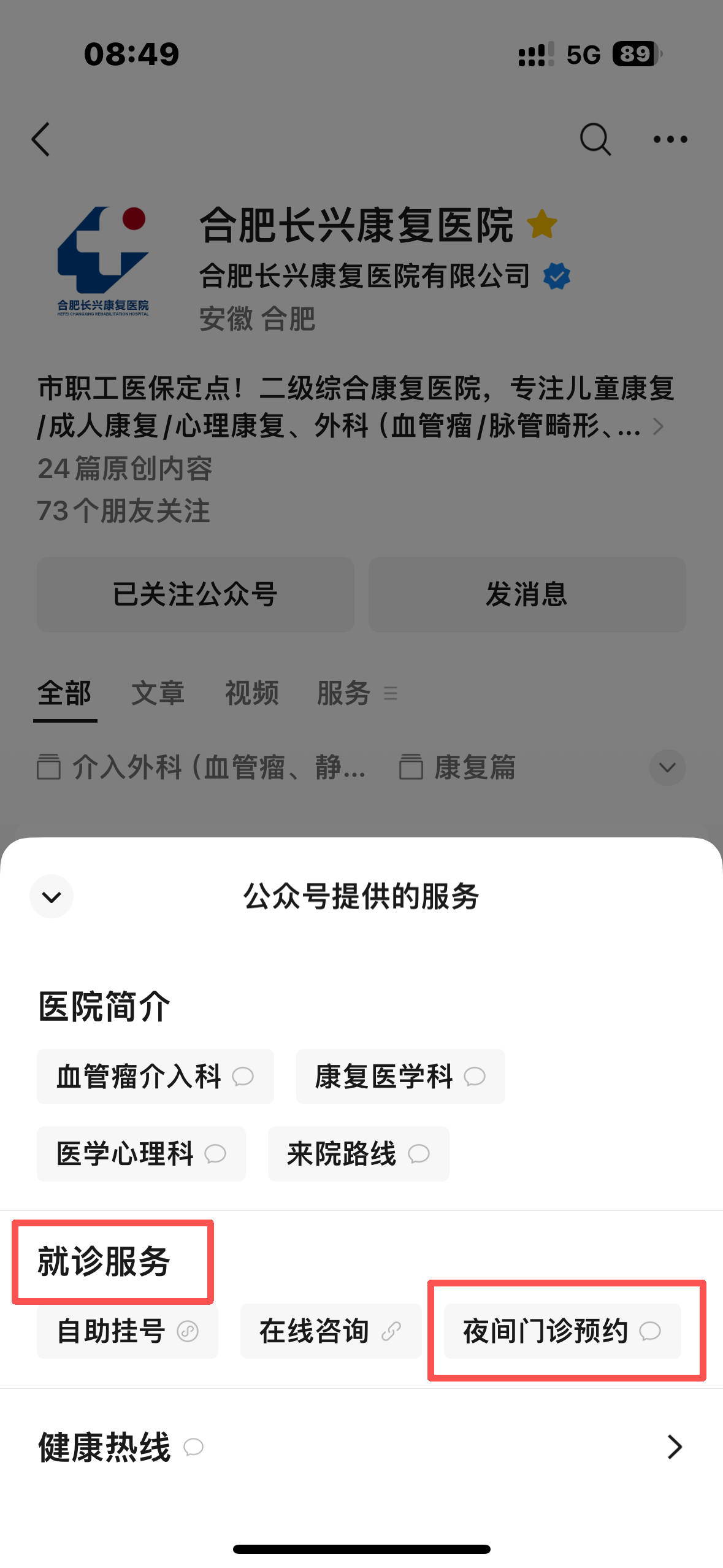
Task: Open the 健康热线 row
Action: click(361, 1447)
